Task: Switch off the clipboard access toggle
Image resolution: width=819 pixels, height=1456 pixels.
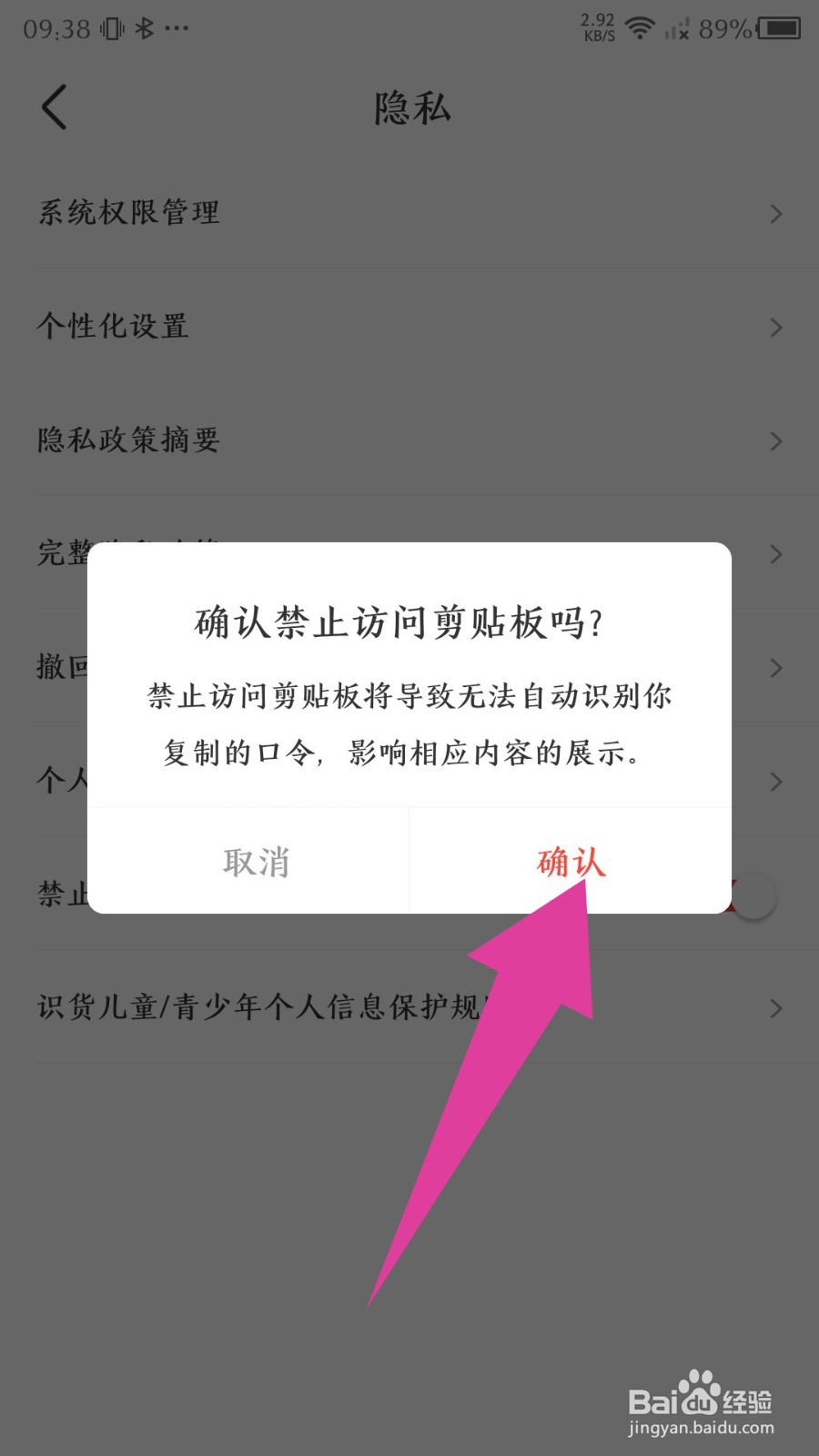Action: [x=752, y=895]
